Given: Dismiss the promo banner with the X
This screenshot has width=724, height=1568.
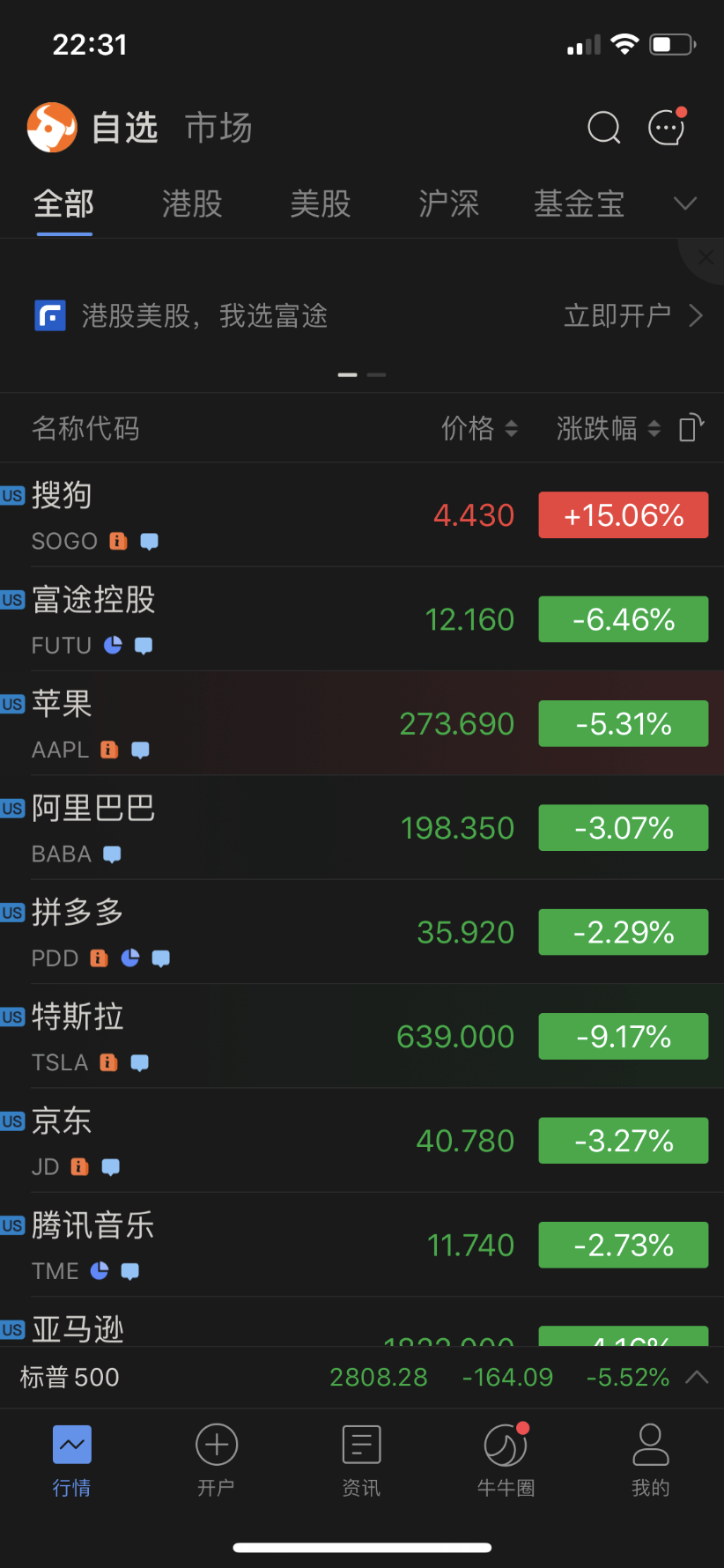Looking at the screenshot, I should [x=706, y=257].
